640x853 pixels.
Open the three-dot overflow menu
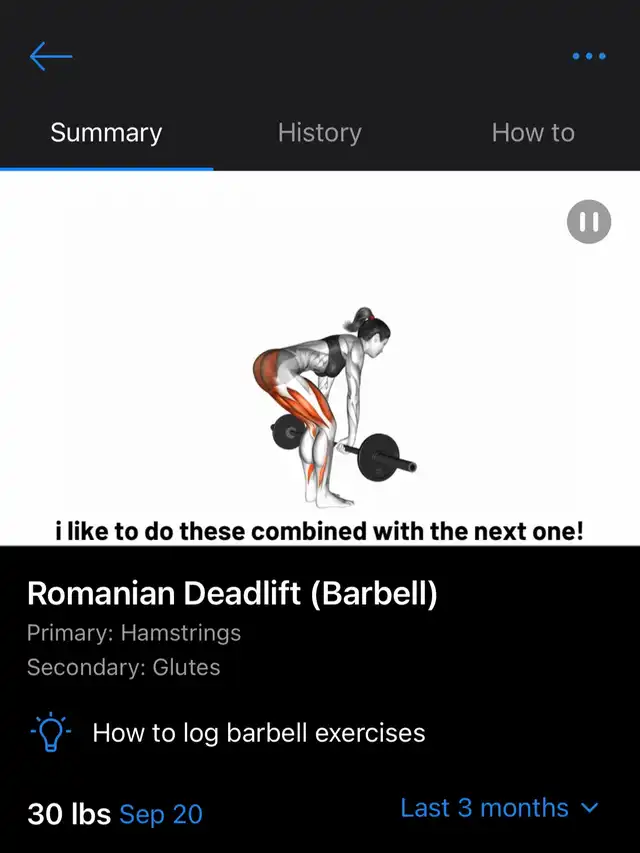[x=589, y=56]
